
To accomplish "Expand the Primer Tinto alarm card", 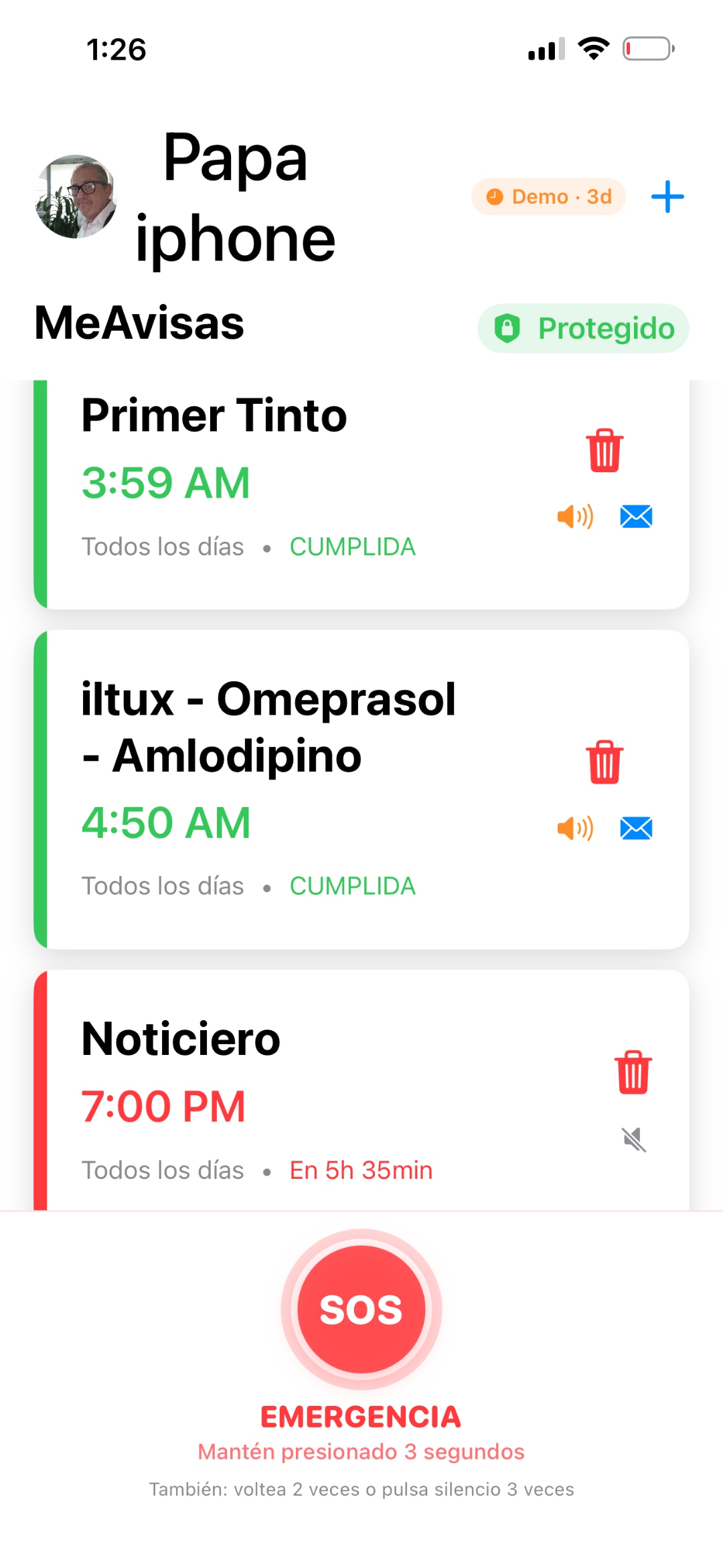I will coord(268,482).
